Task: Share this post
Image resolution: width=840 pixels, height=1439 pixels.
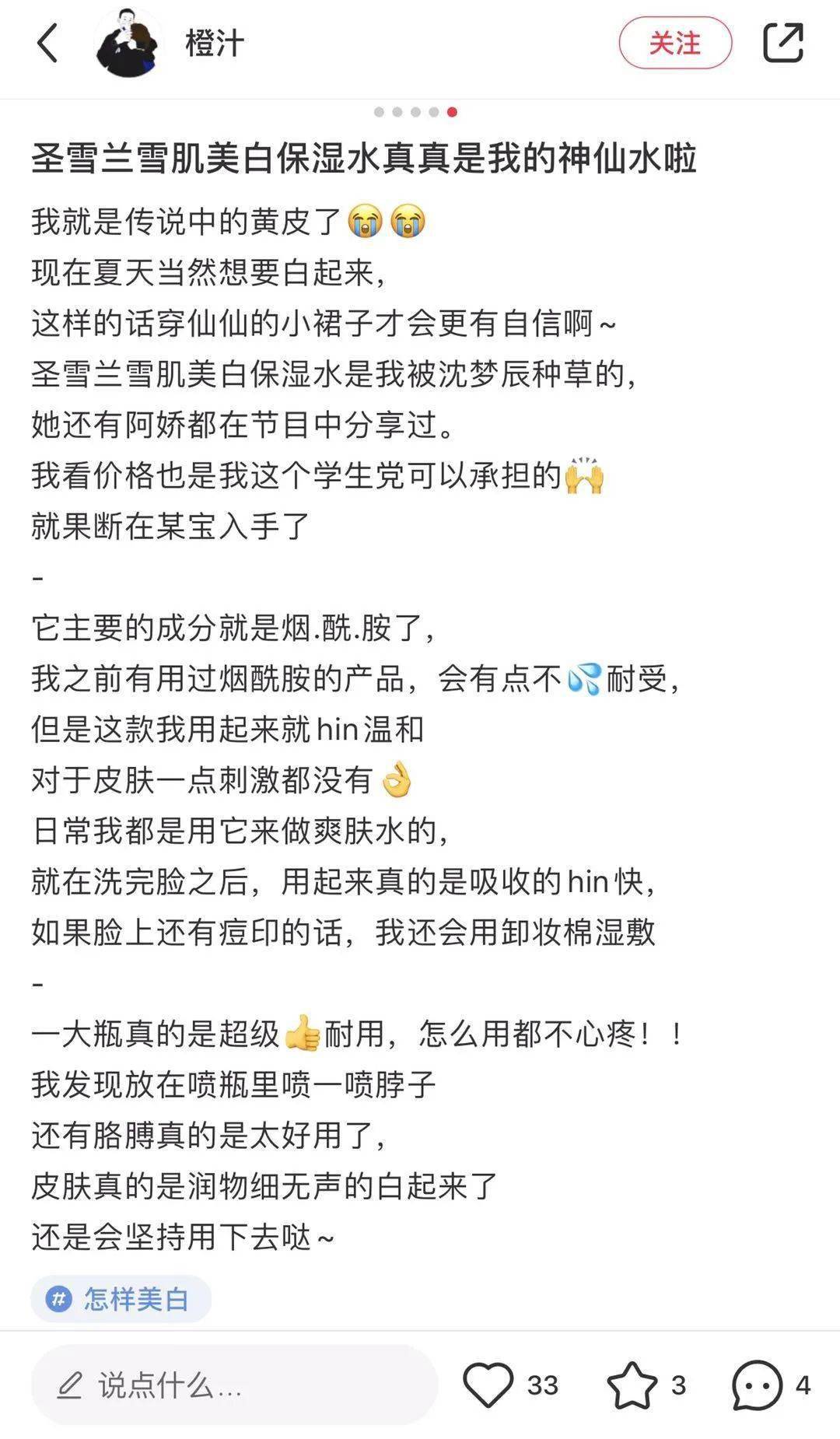Action: [x=782, y=43]
